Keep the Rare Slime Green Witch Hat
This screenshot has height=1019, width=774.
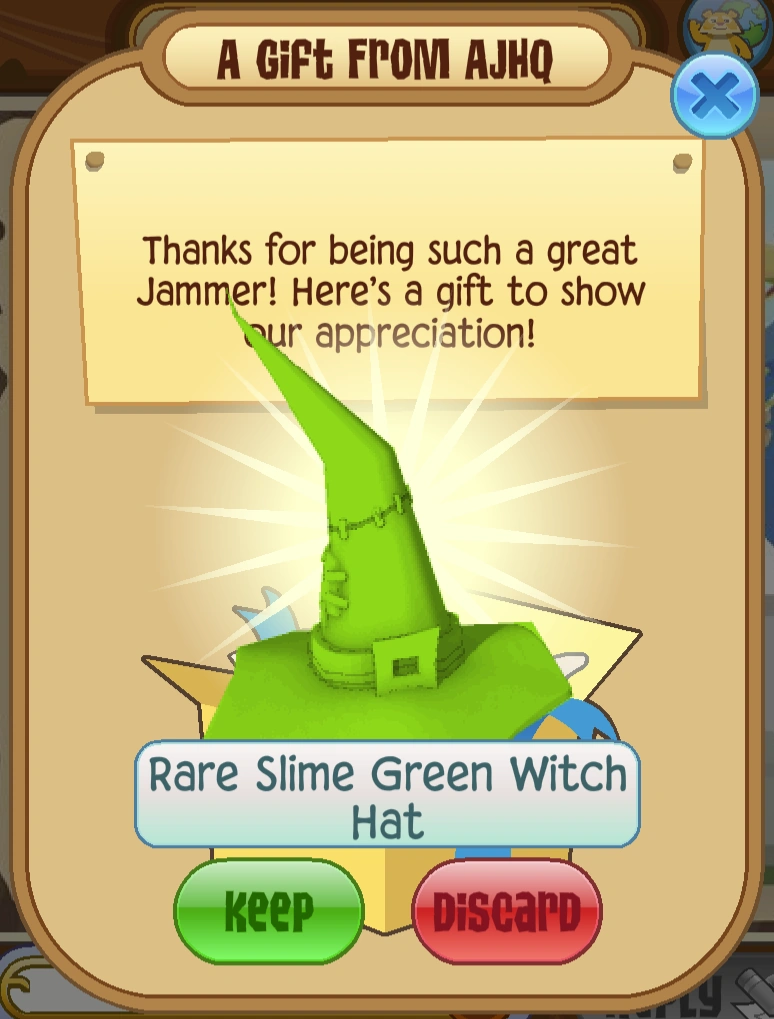click(268, 910)
